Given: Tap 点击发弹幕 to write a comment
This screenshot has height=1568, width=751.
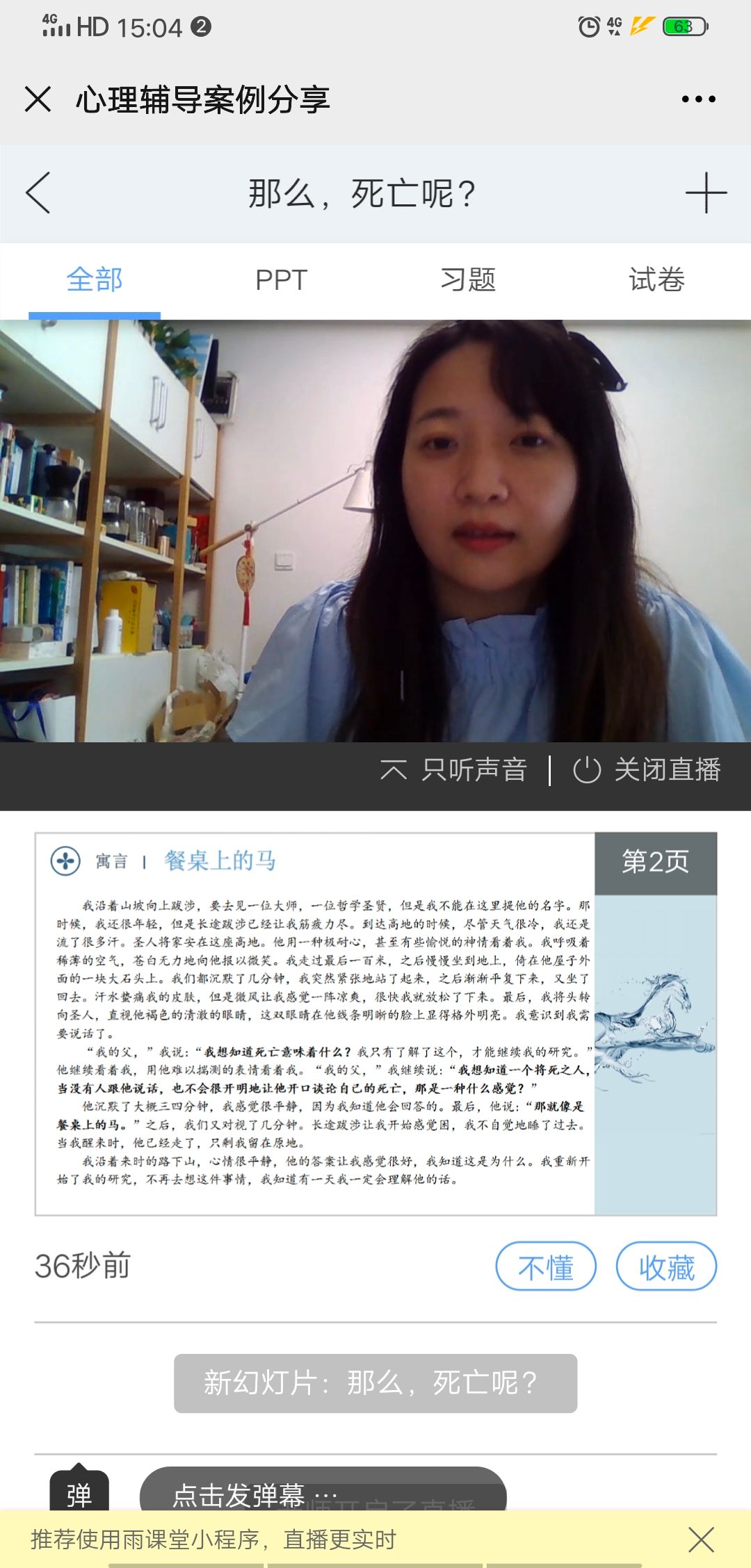Looking at the screenshot, I should coord(323,1492).
